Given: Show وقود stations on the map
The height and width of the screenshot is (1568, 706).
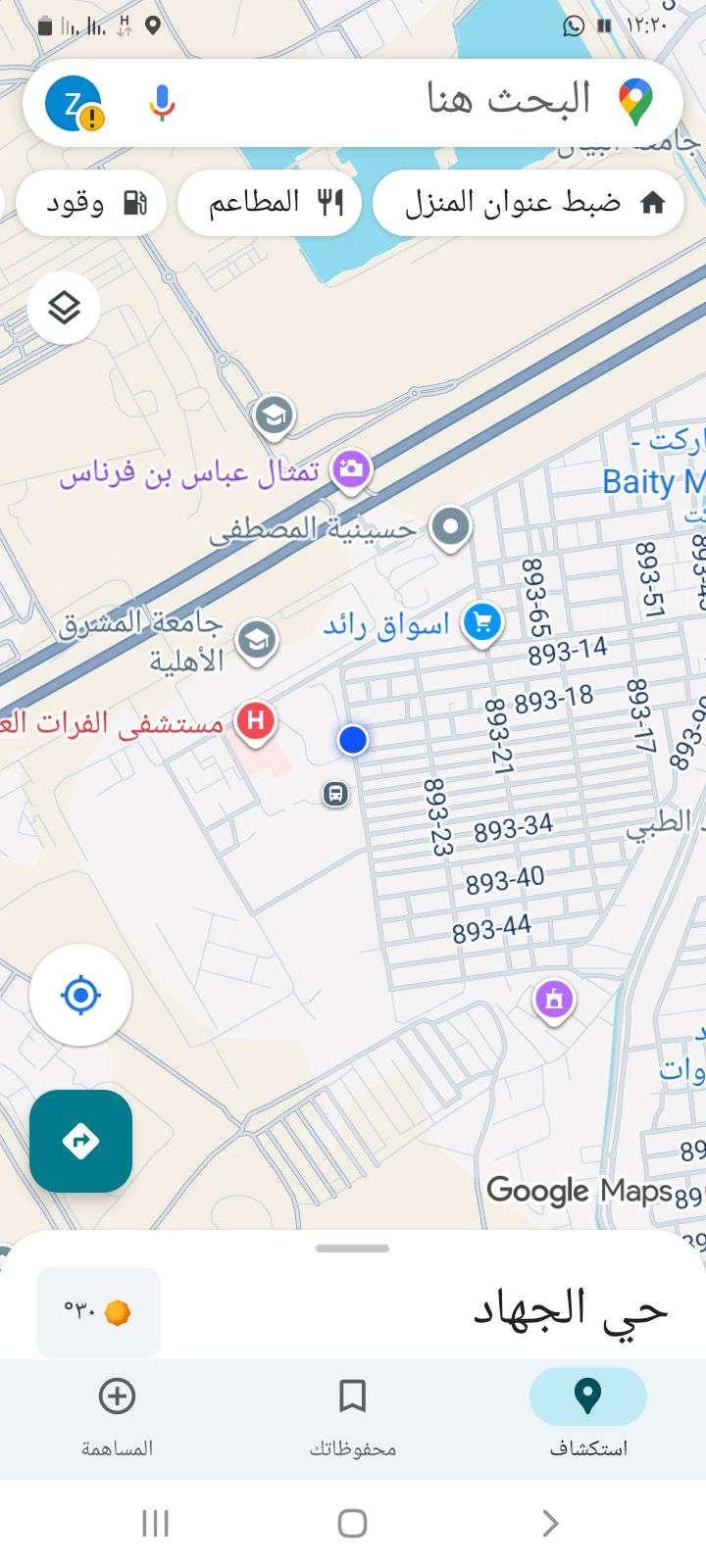Looking at the screenshot, I should tap(91, 203).
